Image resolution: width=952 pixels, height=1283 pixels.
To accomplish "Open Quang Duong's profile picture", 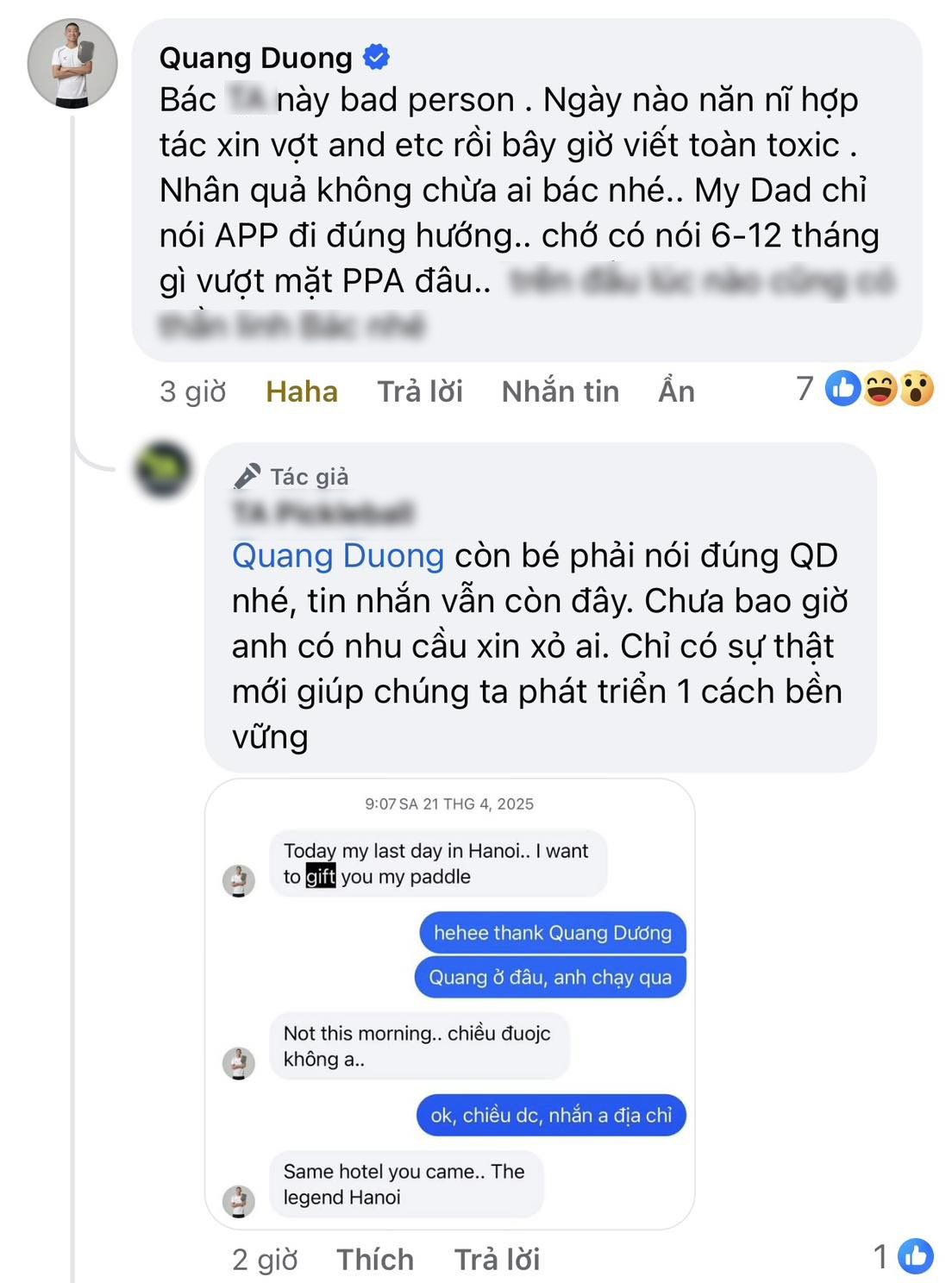I will coord(72,63).
